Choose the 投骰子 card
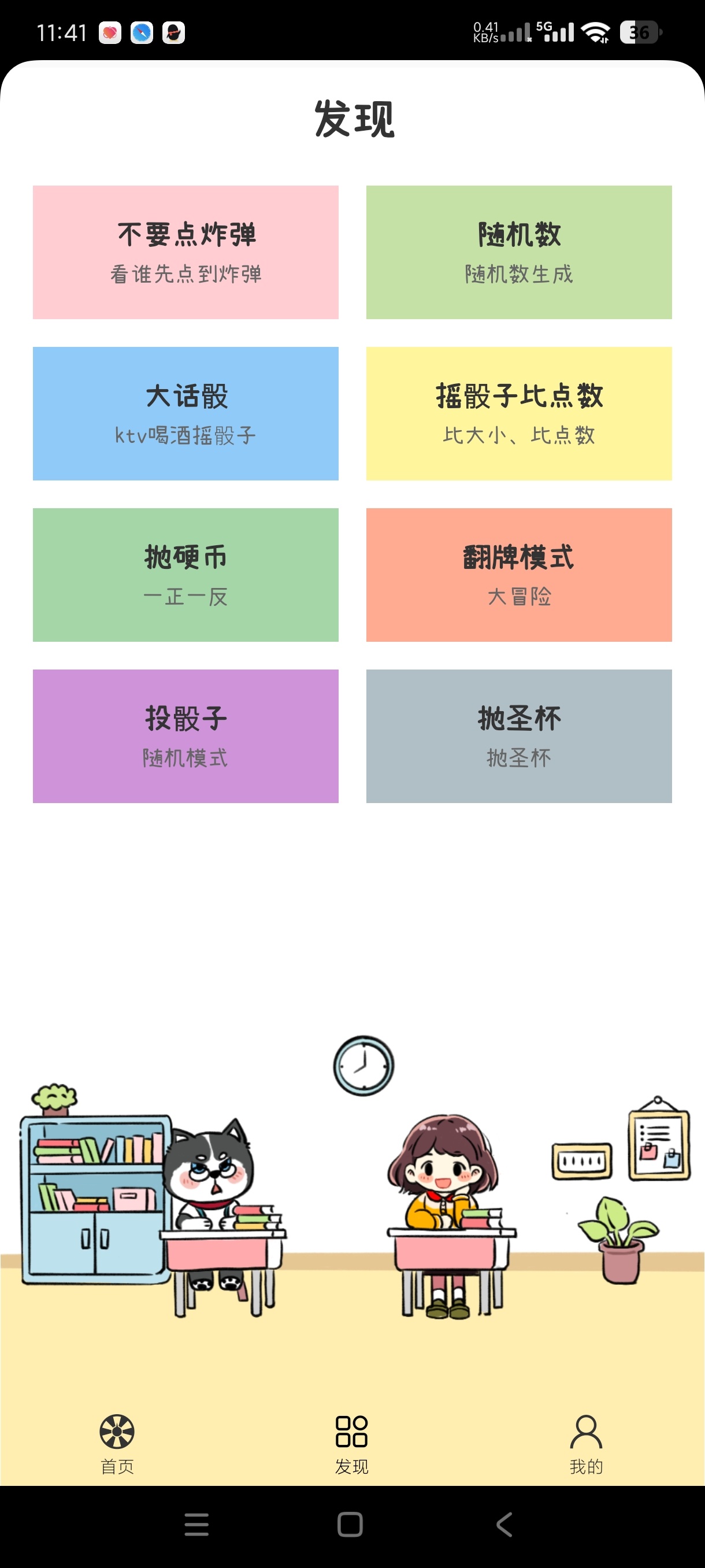 click(x=185, y=736)
